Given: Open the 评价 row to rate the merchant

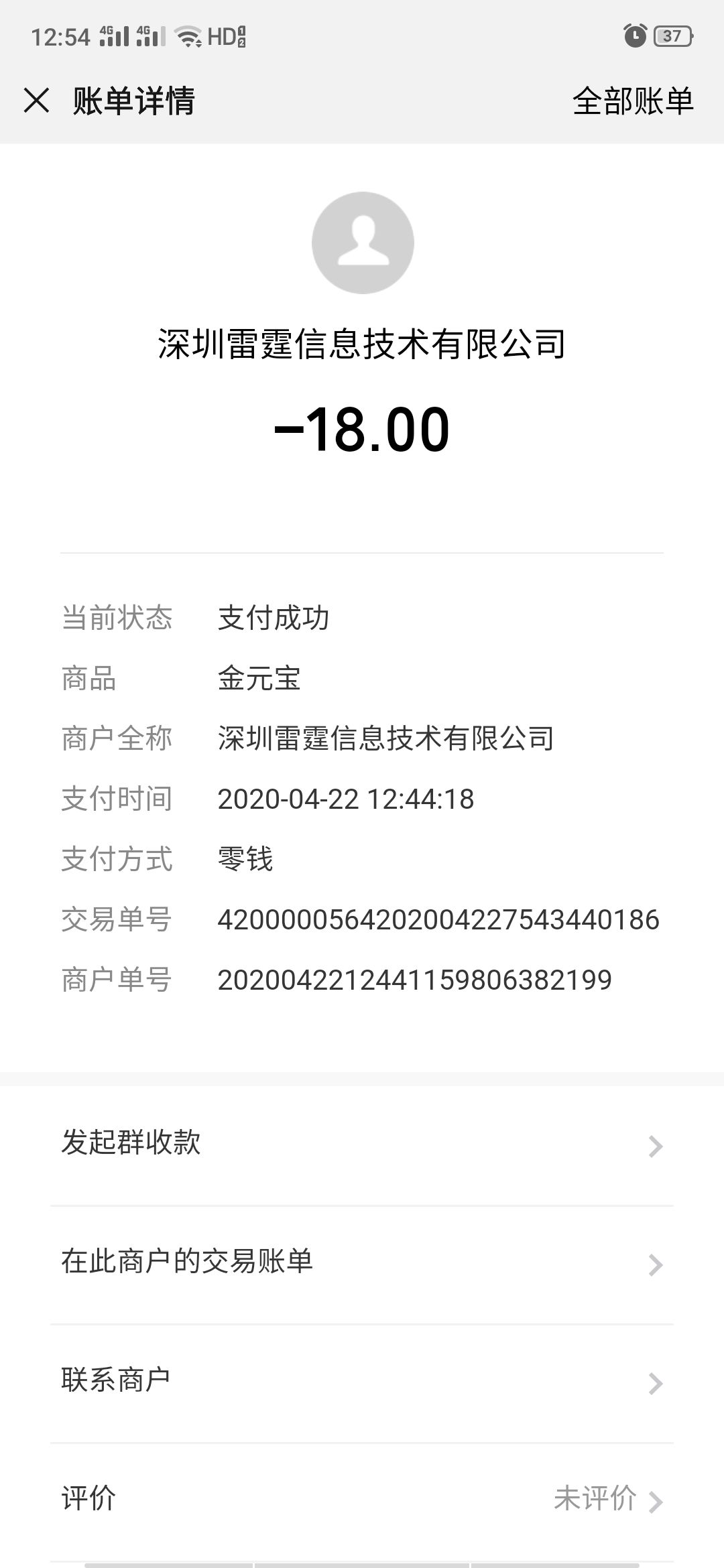Looking at the screenshot, I should pos(362,1502).
